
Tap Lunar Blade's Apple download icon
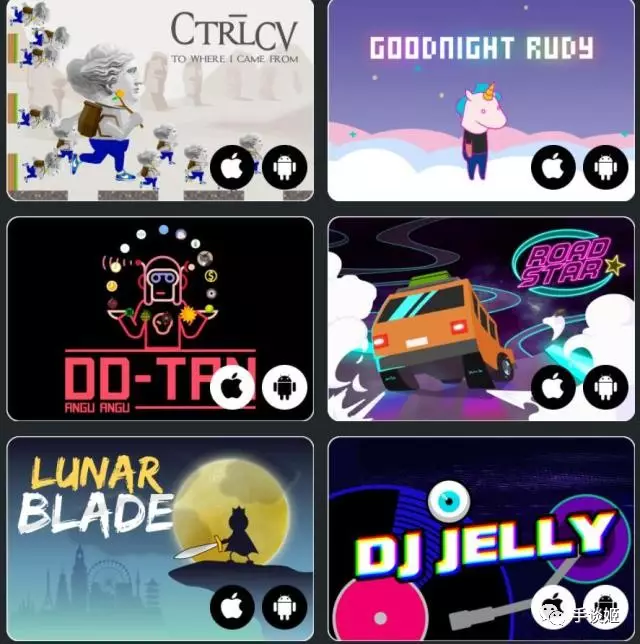pos(232,607)
